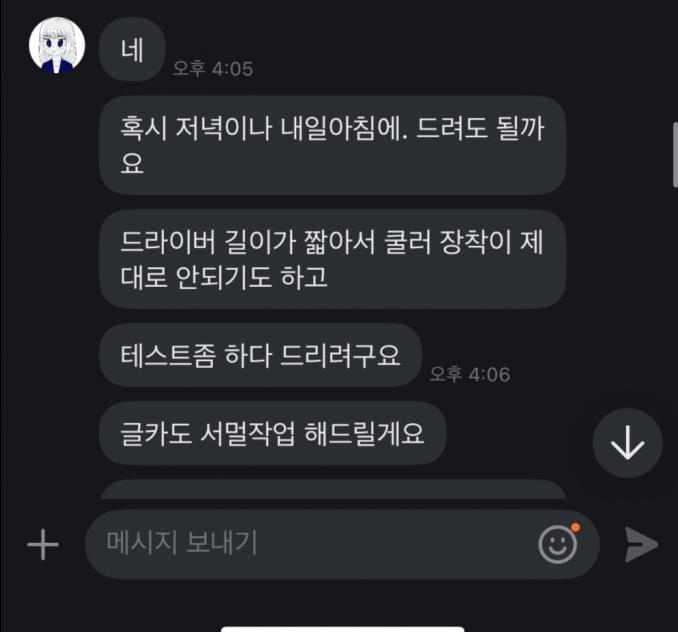The height and width of the screenshot is (632, 678).
Task: Send the message with the arrow icon
Action: (641, 544)
